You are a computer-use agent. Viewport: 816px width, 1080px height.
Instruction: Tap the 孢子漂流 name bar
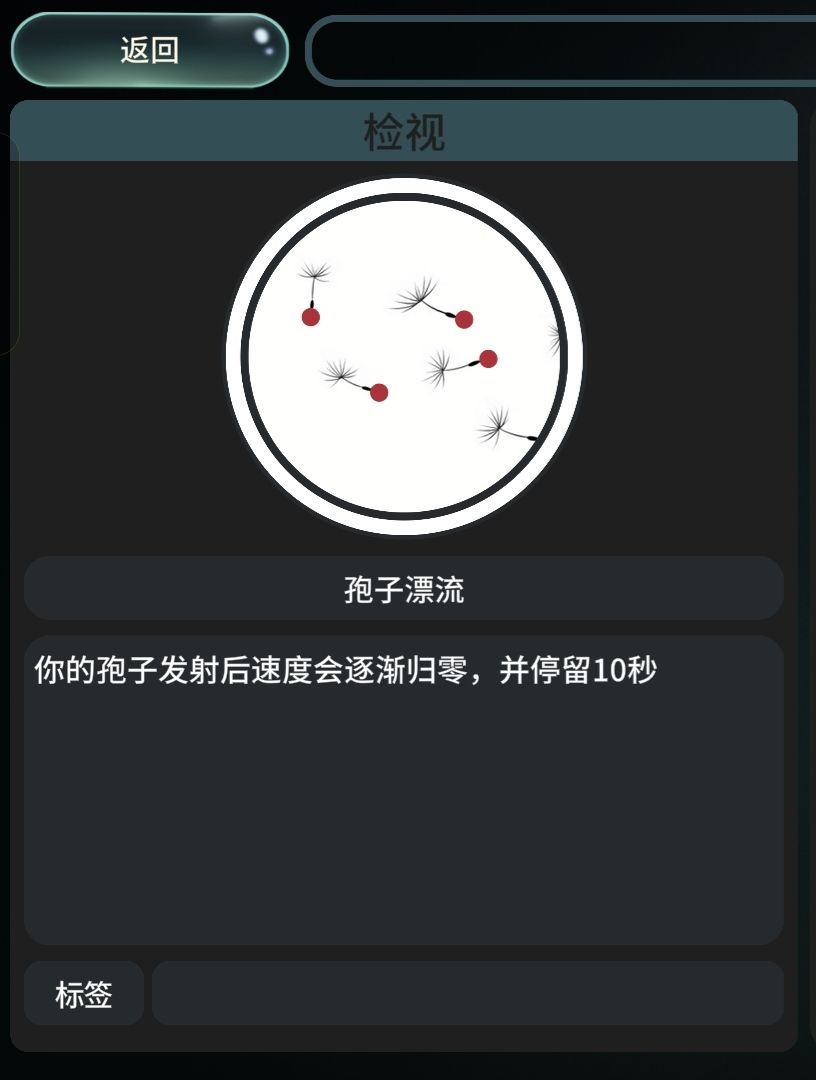[x=404, y=589]
